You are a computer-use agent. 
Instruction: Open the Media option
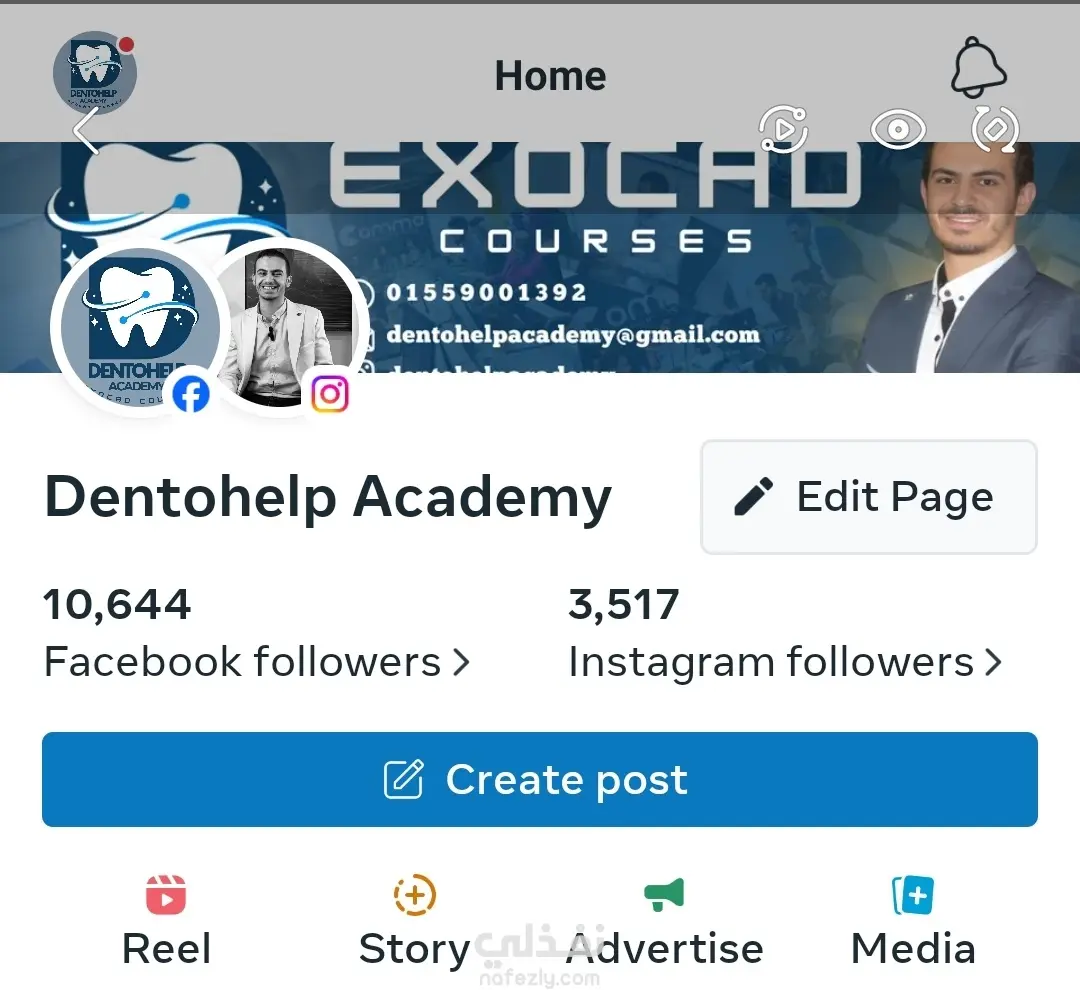tap(912, 921)
